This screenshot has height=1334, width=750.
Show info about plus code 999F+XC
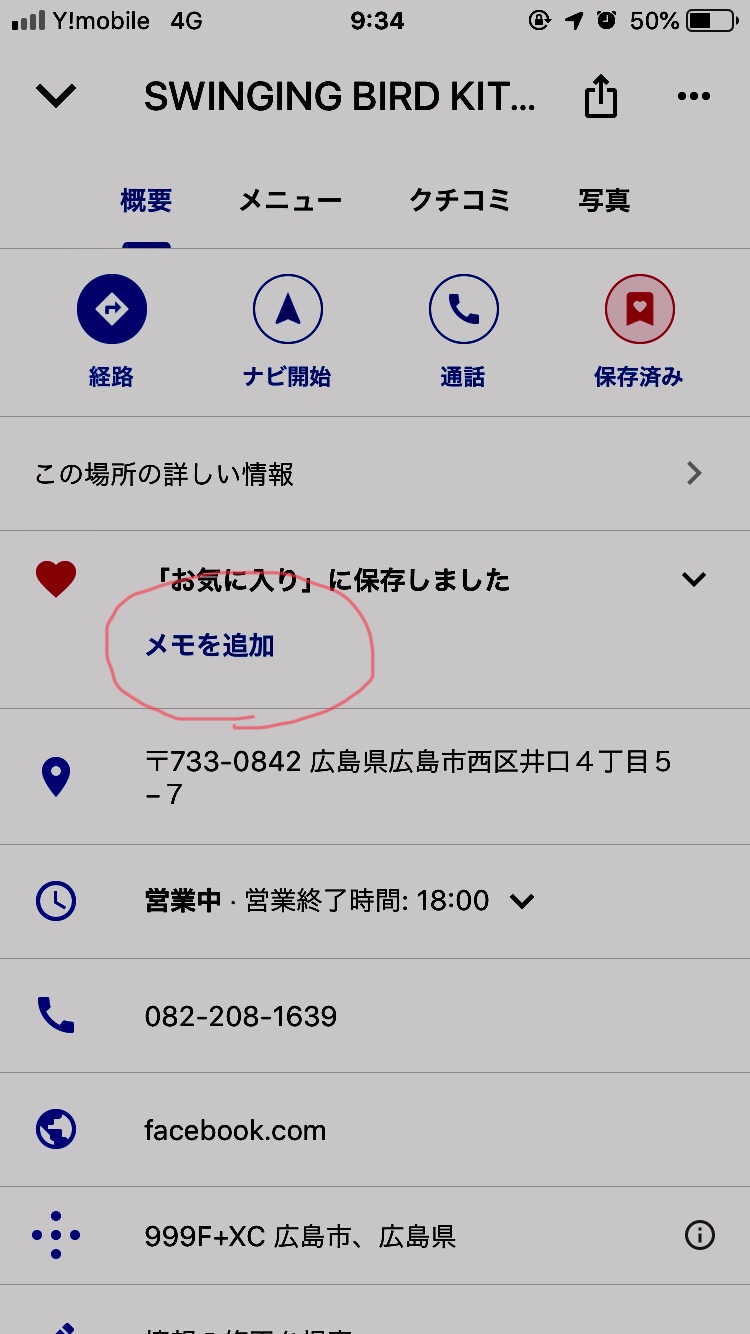[700, 1236]
